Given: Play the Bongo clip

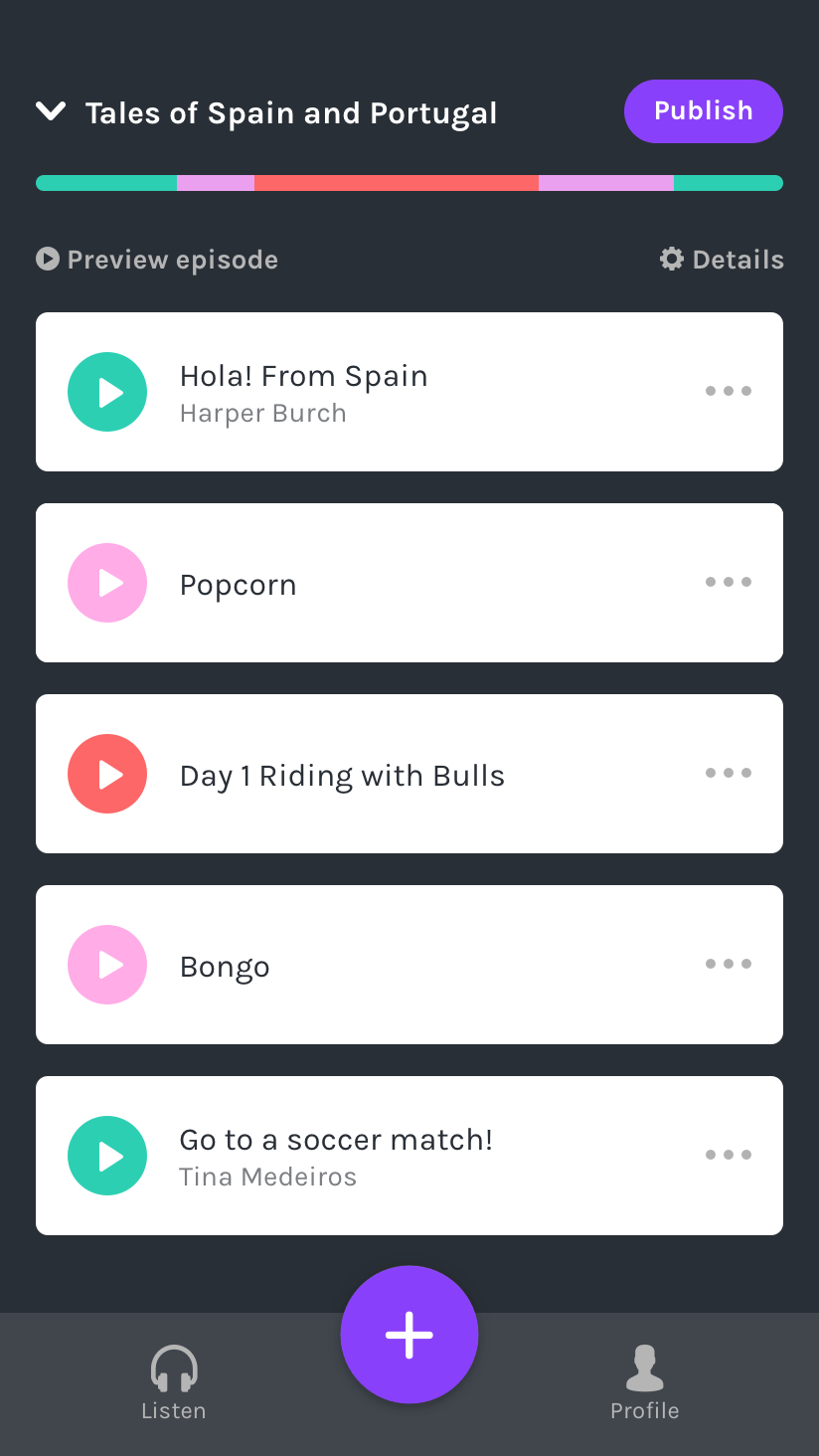Looking at the screenshot, I should point(107,965).
